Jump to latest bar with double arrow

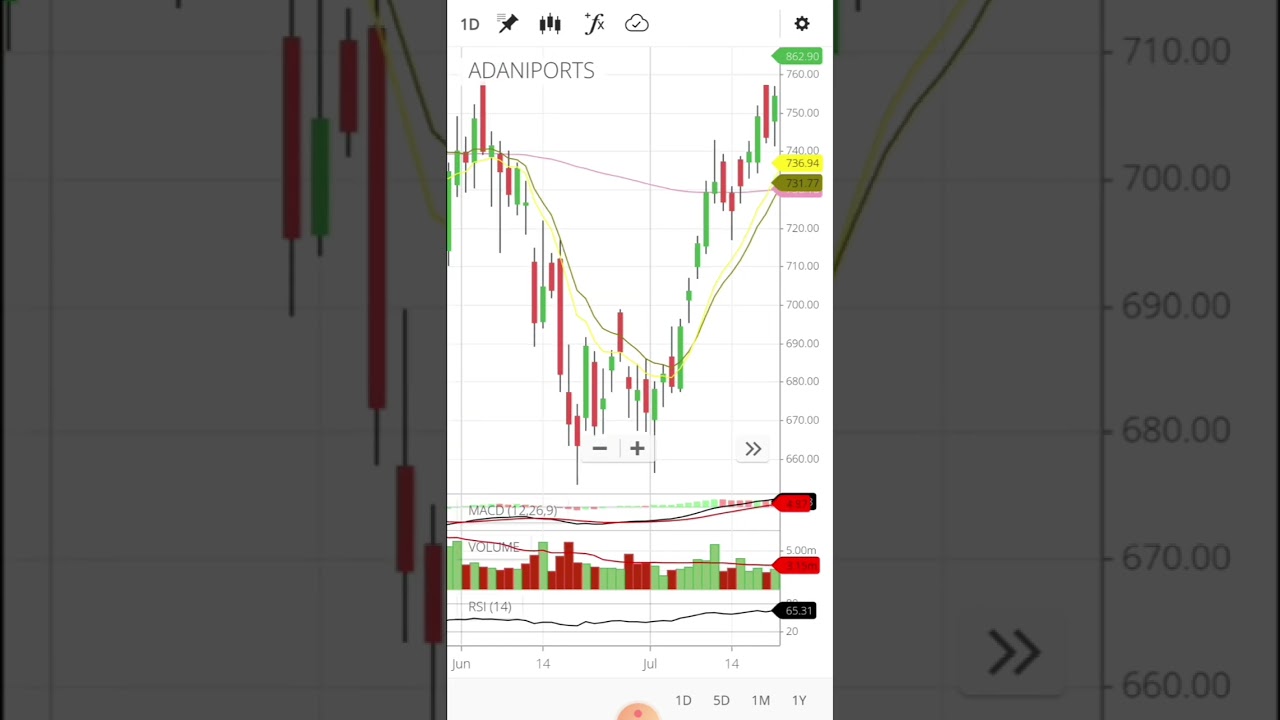tap(753, 450)
